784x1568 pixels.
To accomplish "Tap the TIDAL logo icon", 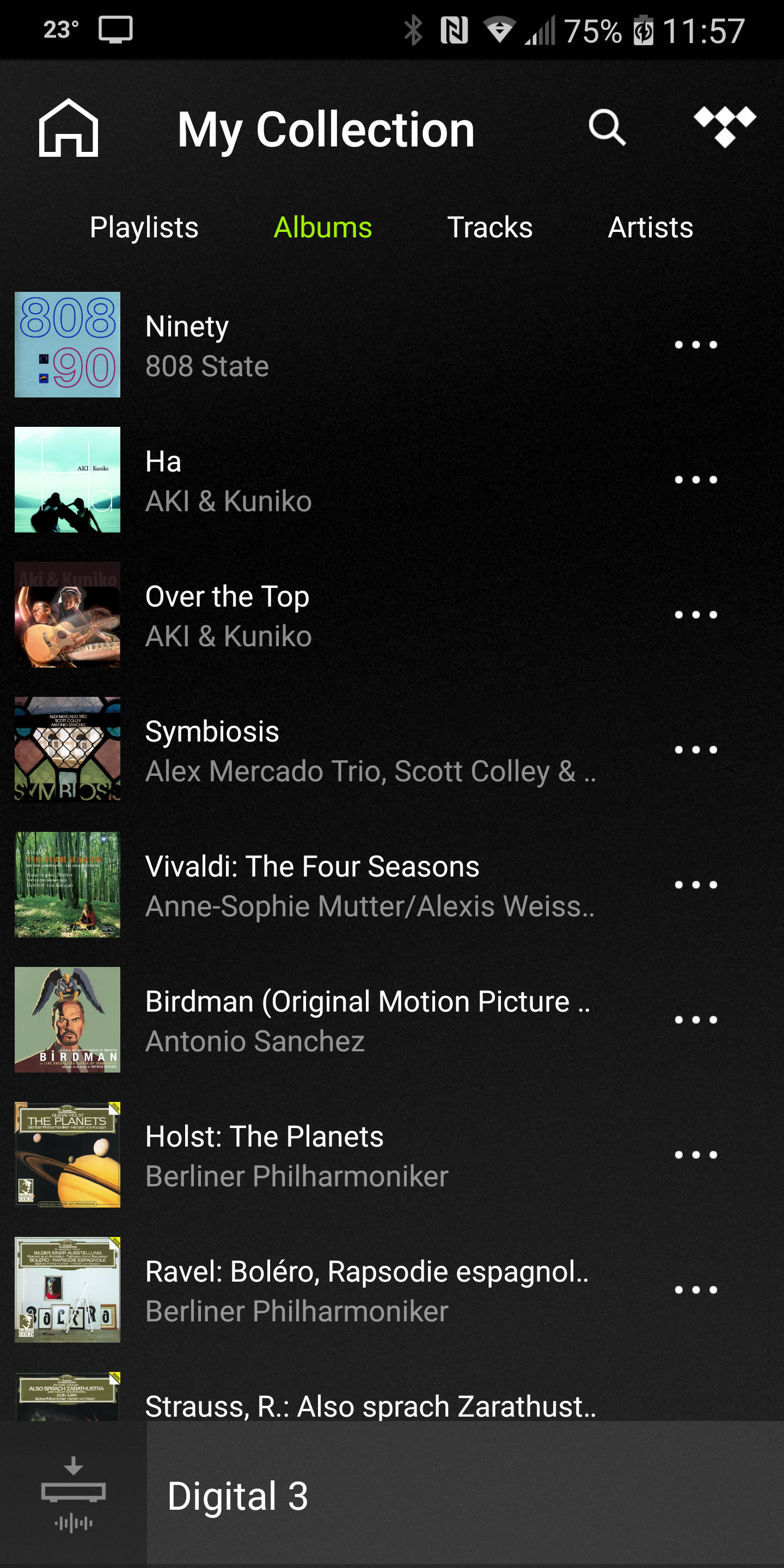I will [x=724, y=126].
